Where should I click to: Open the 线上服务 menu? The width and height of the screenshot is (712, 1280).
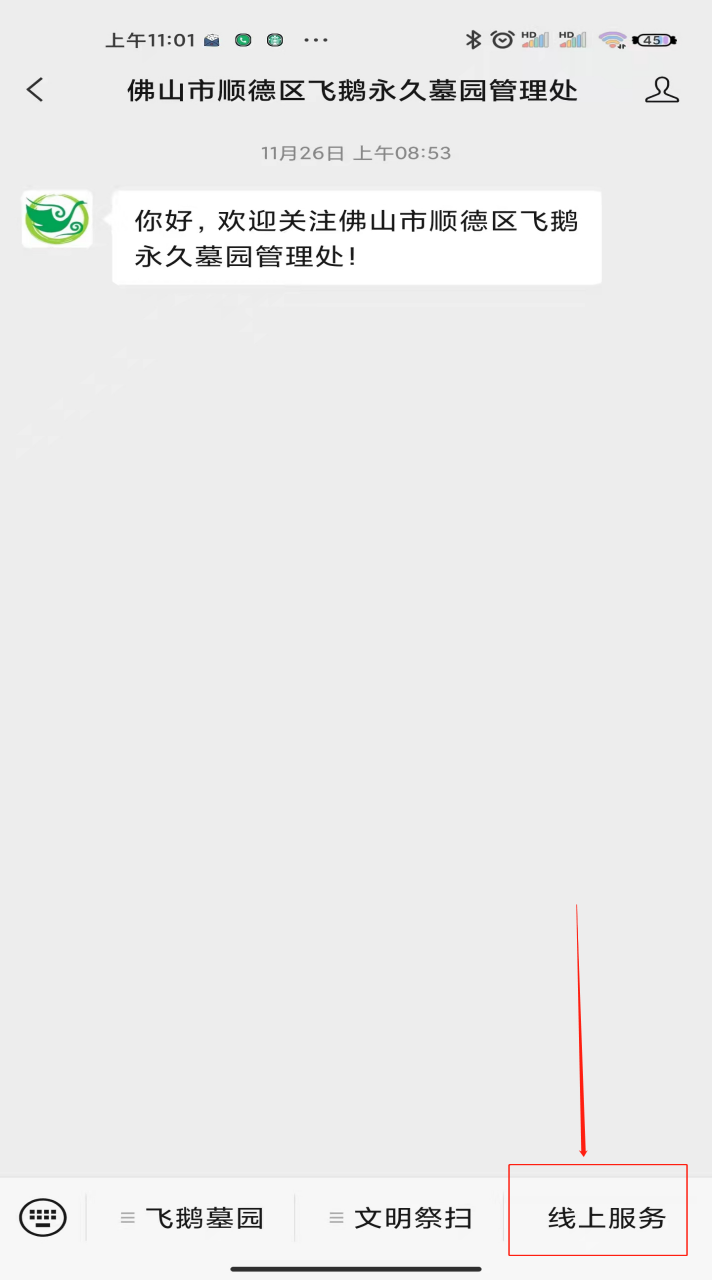(606, 1218)
